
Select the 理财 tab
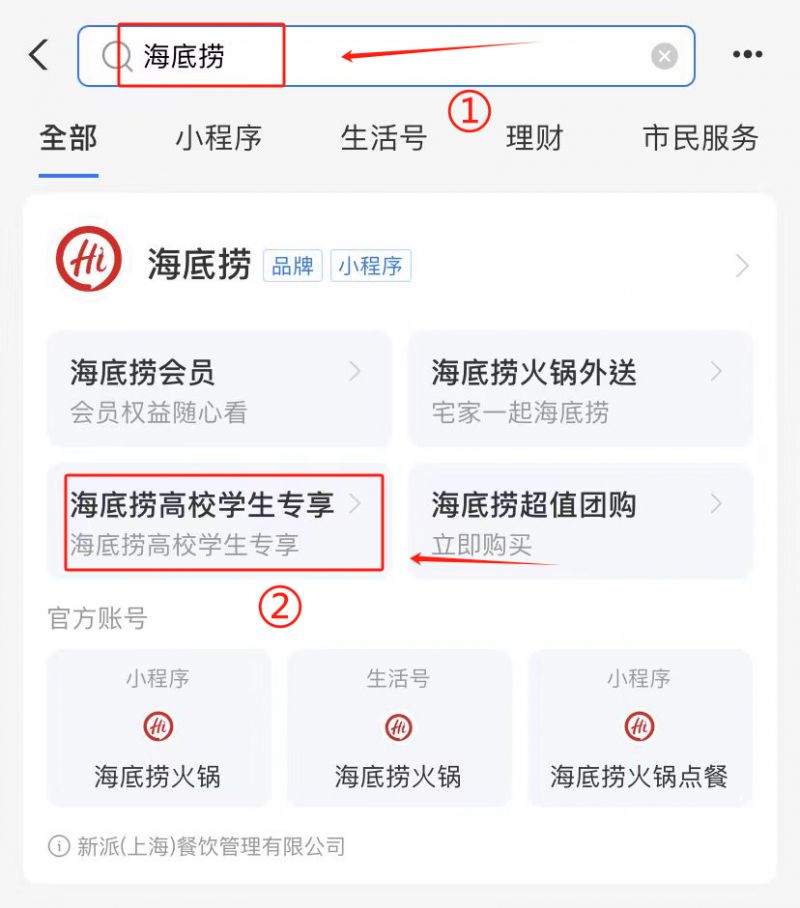(x=534, y=138)
